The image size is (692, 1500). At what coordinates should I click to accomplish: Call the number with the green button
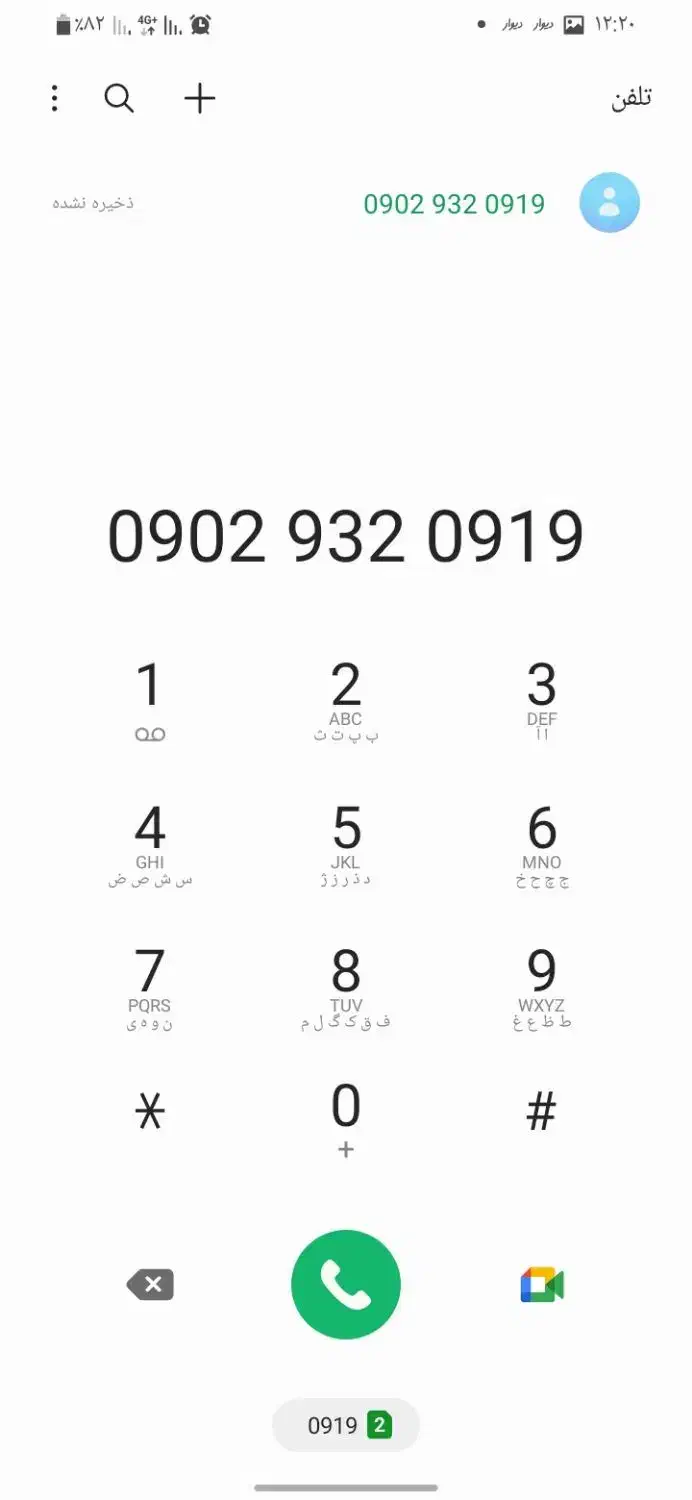pyautogui.click(x=346, y=1285)
